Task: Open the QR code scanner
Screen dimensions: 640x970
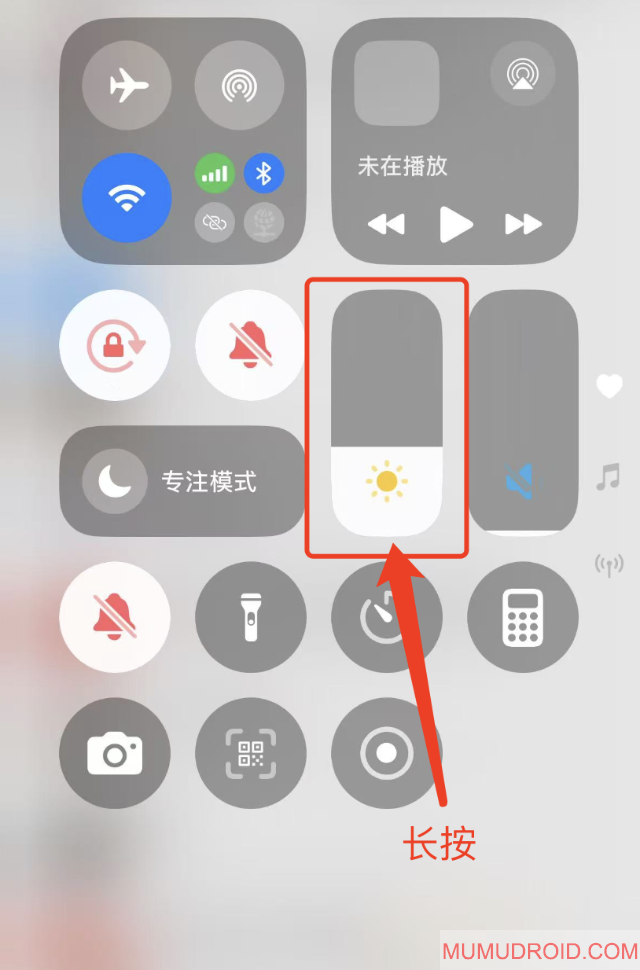Action: coord(250,753)
